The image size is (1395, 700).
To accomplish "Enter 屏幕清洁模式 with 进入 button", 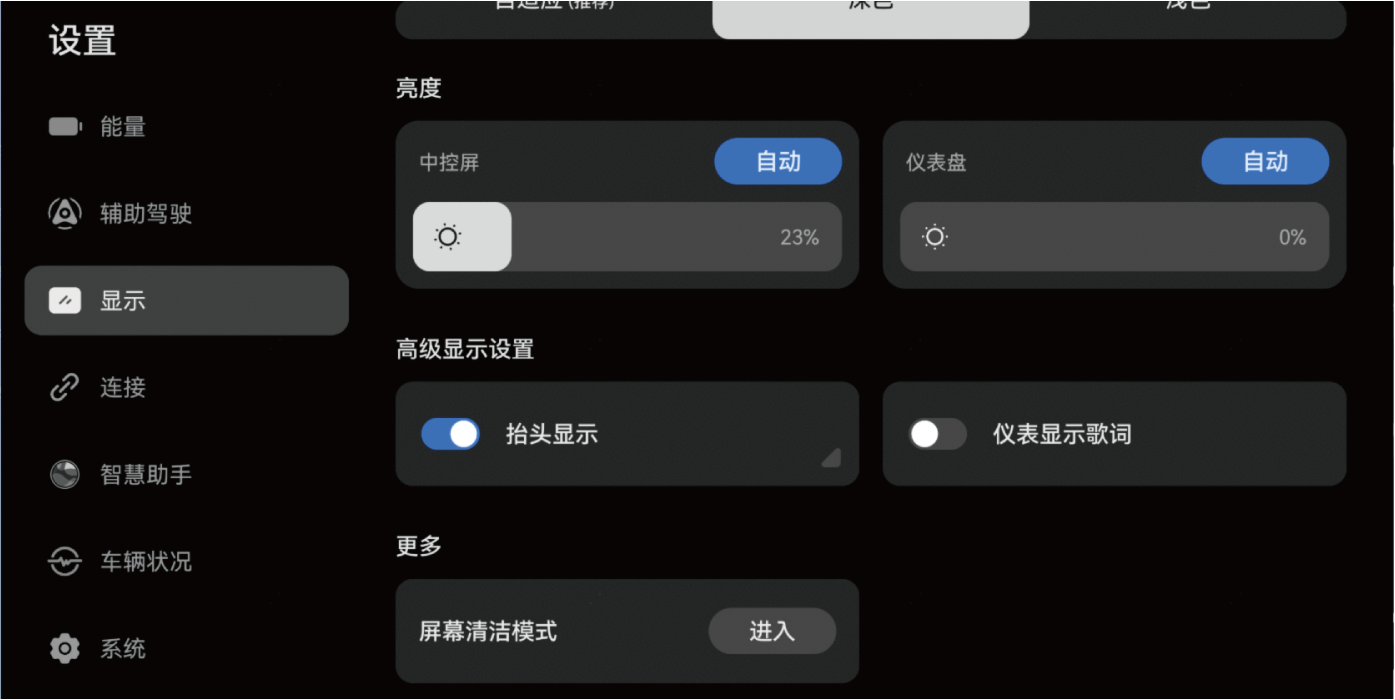I will point(771,631).
